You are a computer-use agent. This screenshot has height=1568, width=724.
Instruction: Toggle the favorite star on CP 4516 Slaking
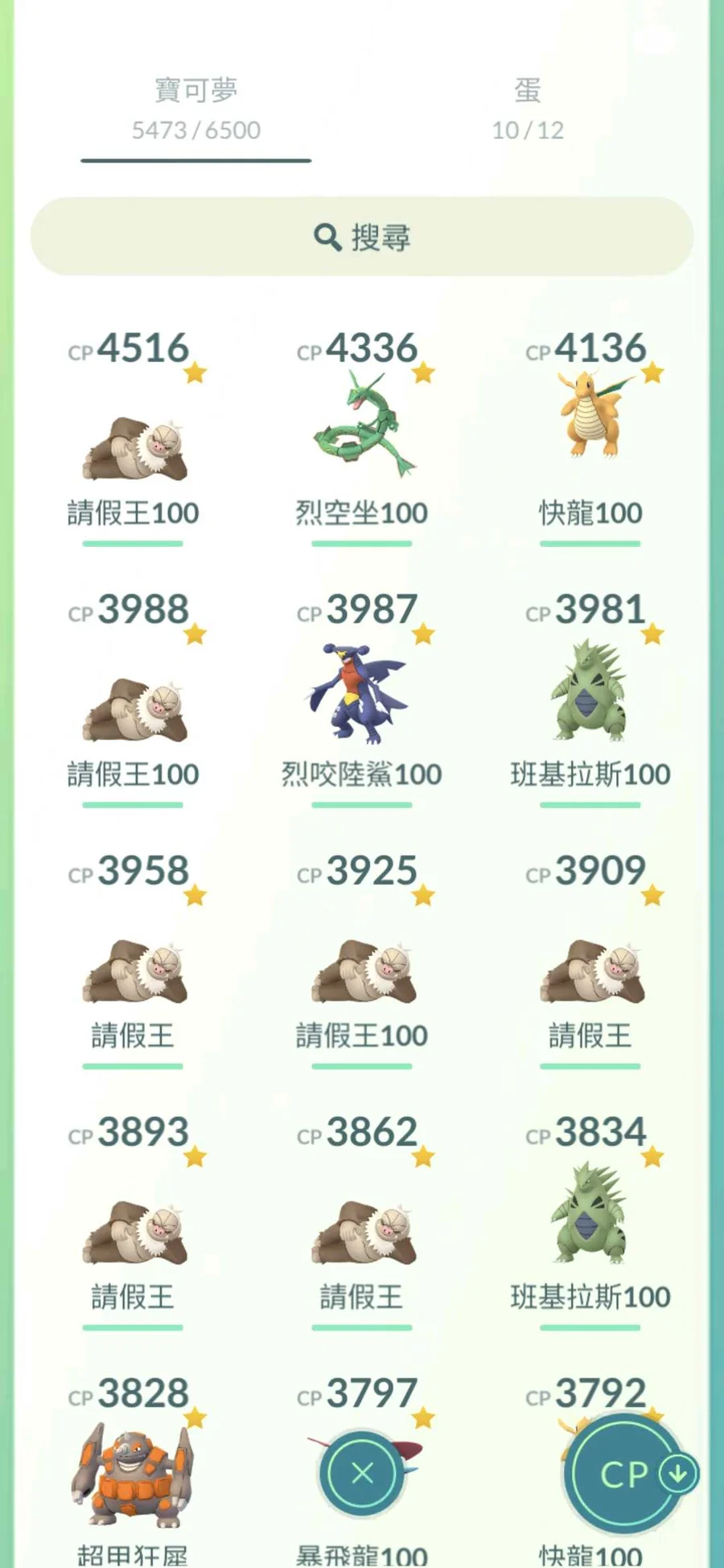coord(195,372)
